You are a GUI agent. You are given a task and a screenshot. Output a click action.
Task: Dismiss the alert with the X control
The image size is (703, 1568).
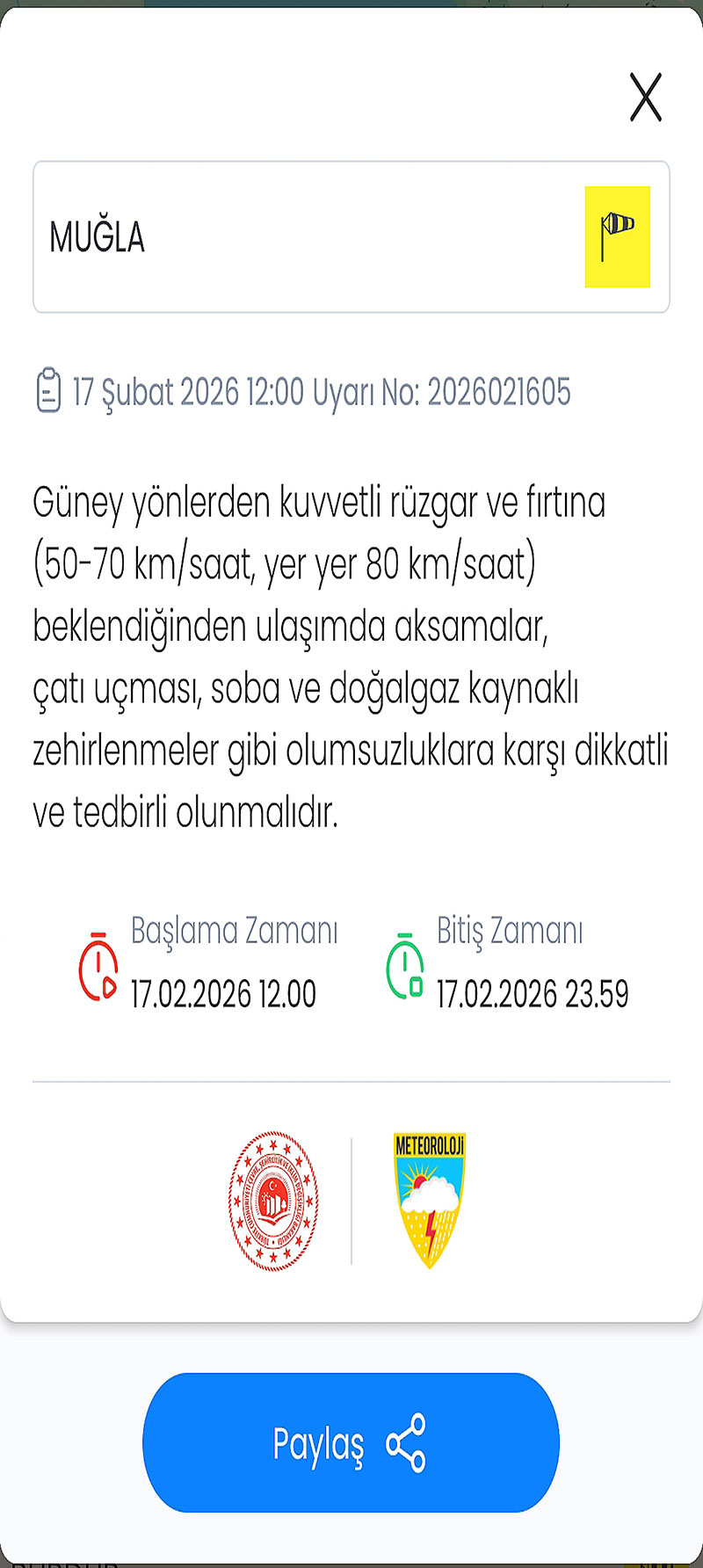(x=646, y=98)
